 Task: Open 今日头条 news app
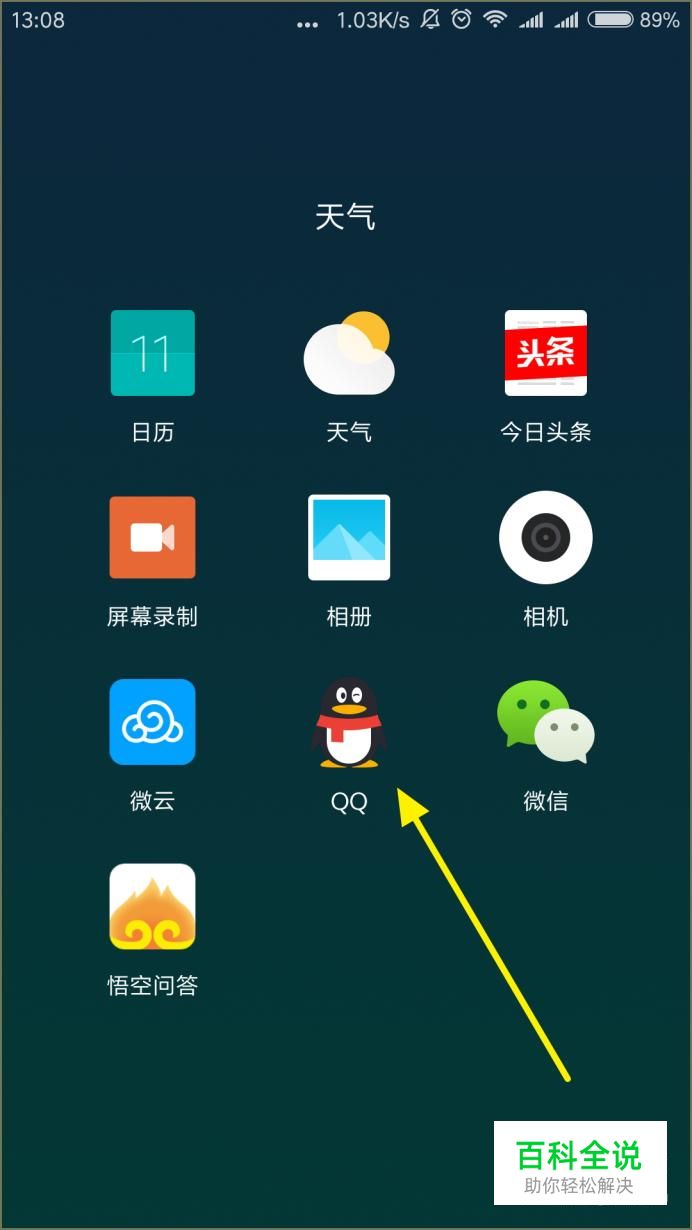[x=545, y=353]
